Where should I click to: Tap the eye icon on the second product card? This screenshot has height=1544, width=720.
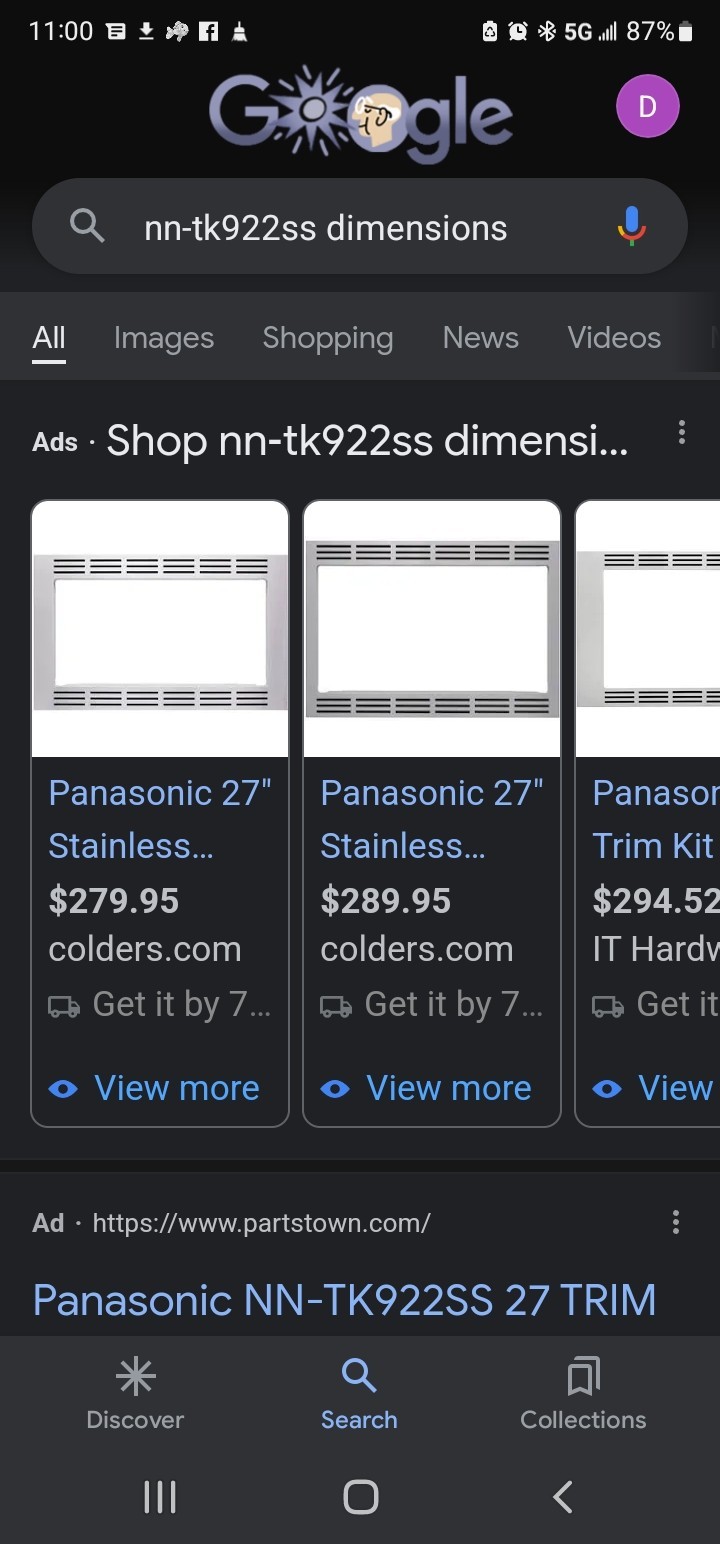pos(335,1088)
